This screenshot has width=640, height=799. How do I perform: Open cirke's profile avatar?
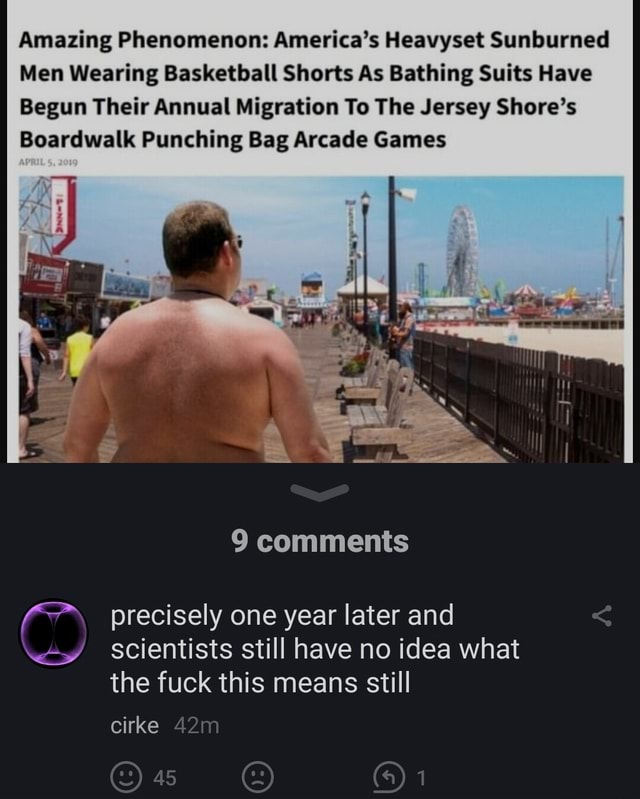pyautogui.click(x=53, y=633)
